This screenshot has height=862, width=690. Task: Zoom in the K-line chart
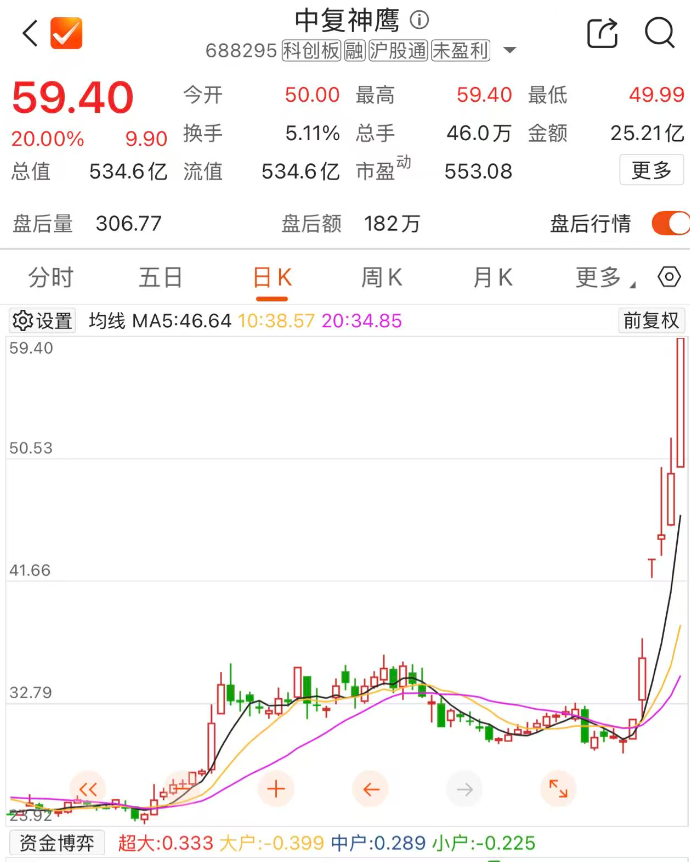(x=276, y=789)
